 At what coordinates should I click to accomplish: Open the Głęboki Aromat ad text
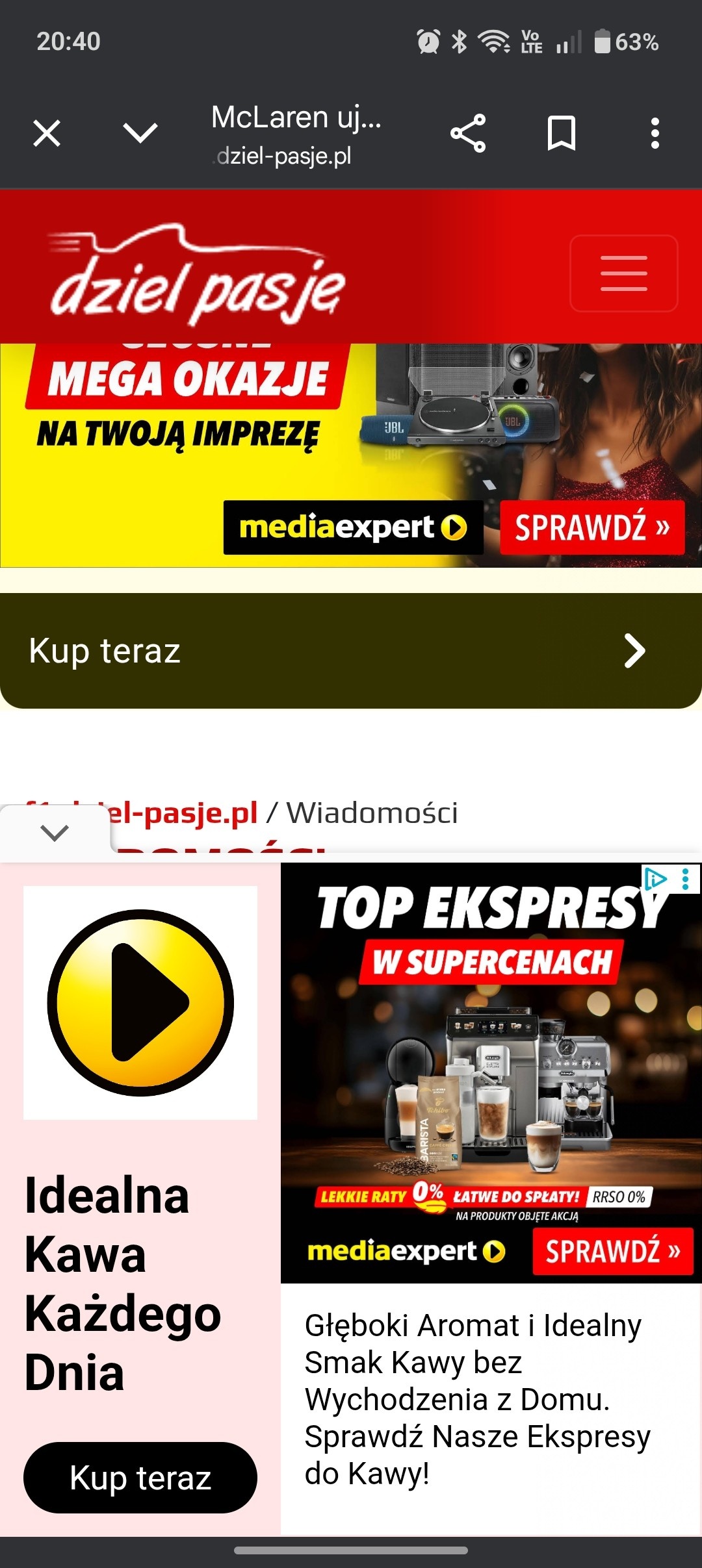click(x=477, y=1399)
